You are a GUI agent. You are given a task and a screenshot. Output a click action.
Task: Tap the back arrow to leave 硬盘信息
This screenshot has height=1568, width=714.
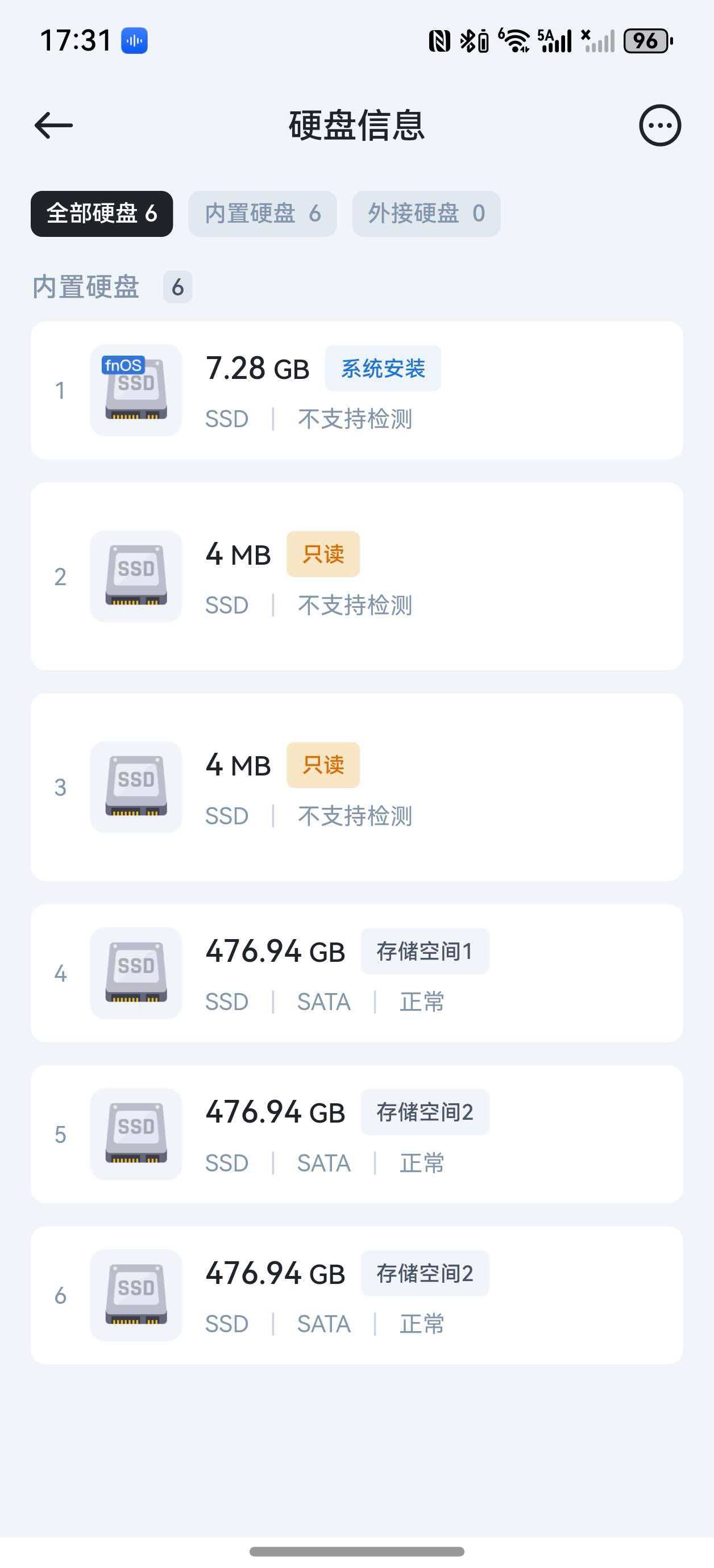52,126
